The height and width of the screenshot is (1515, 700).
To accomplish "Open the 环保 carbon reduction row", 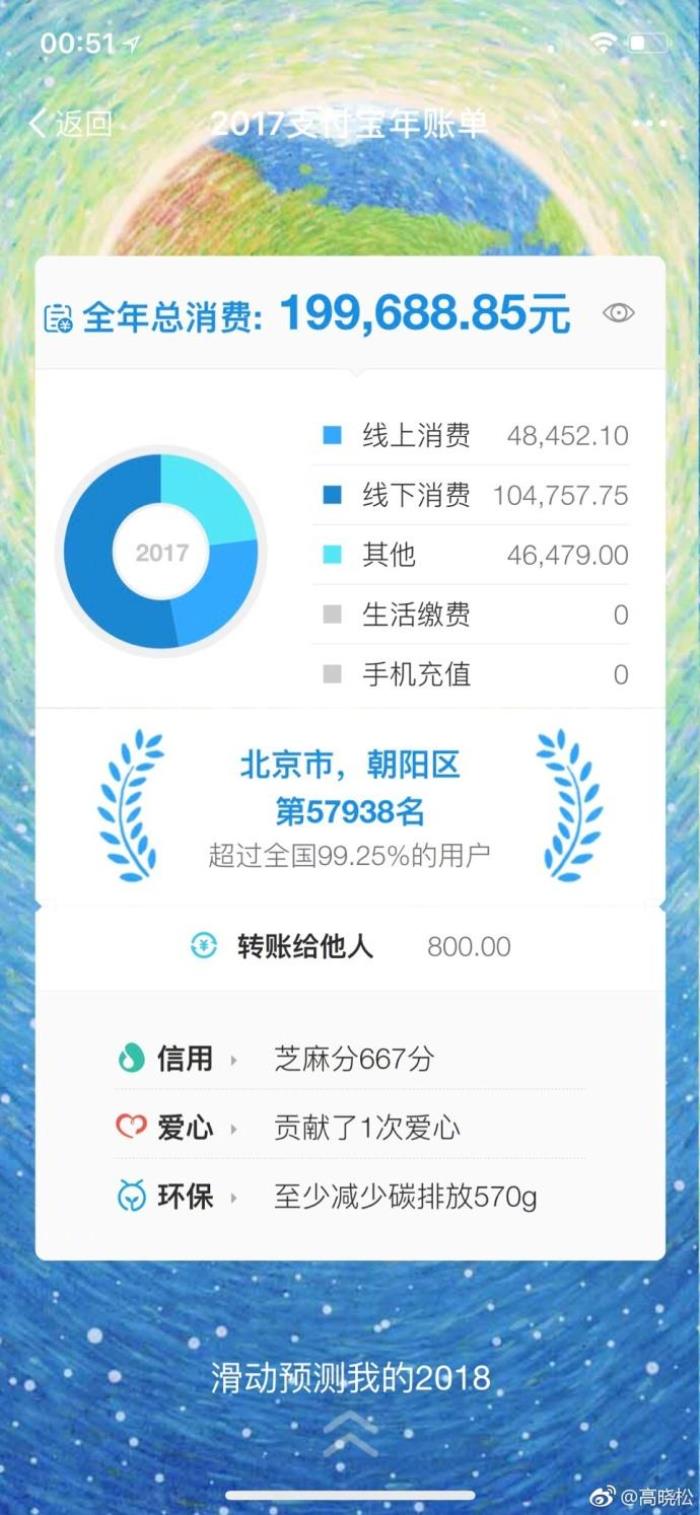I will point(350,1197).
